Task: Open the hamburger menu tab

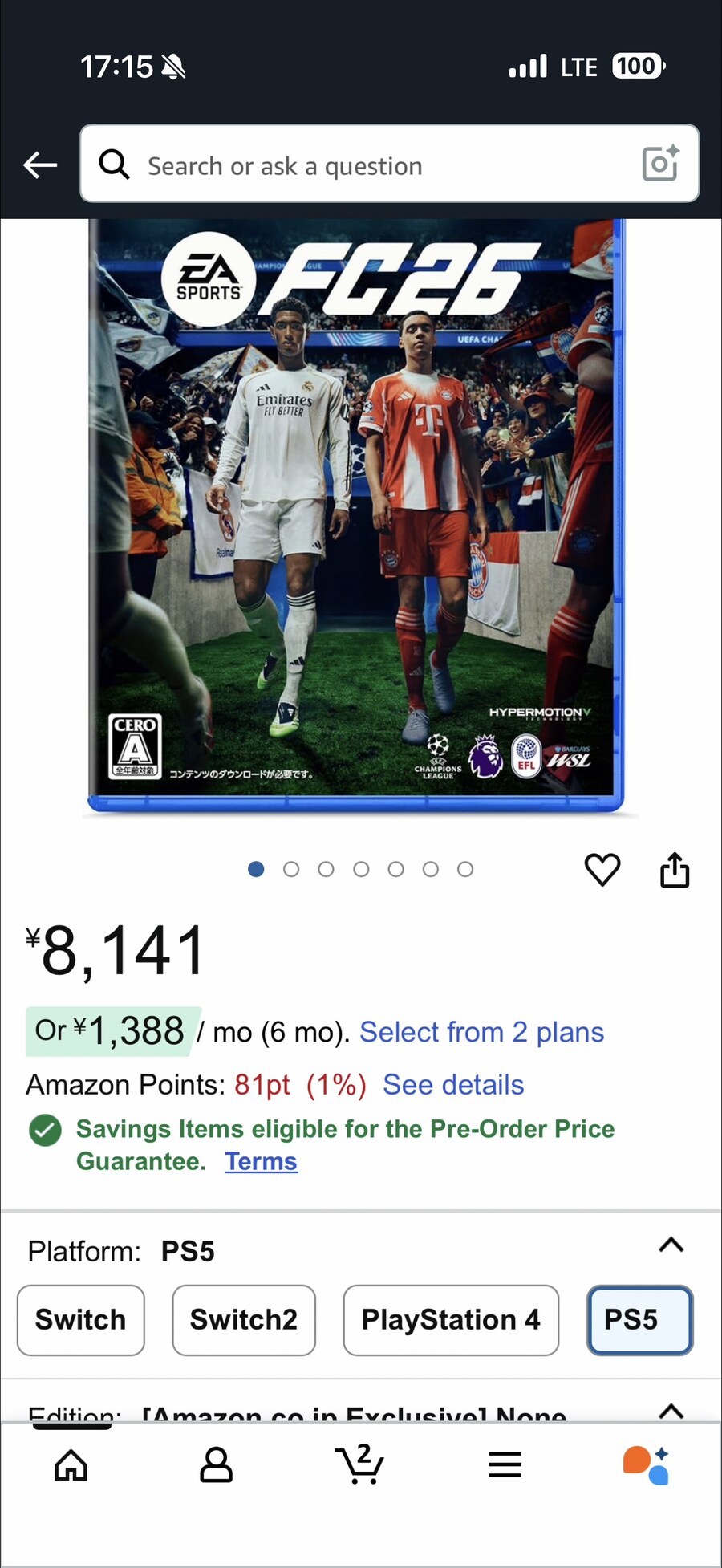Action: [505, 1465]
